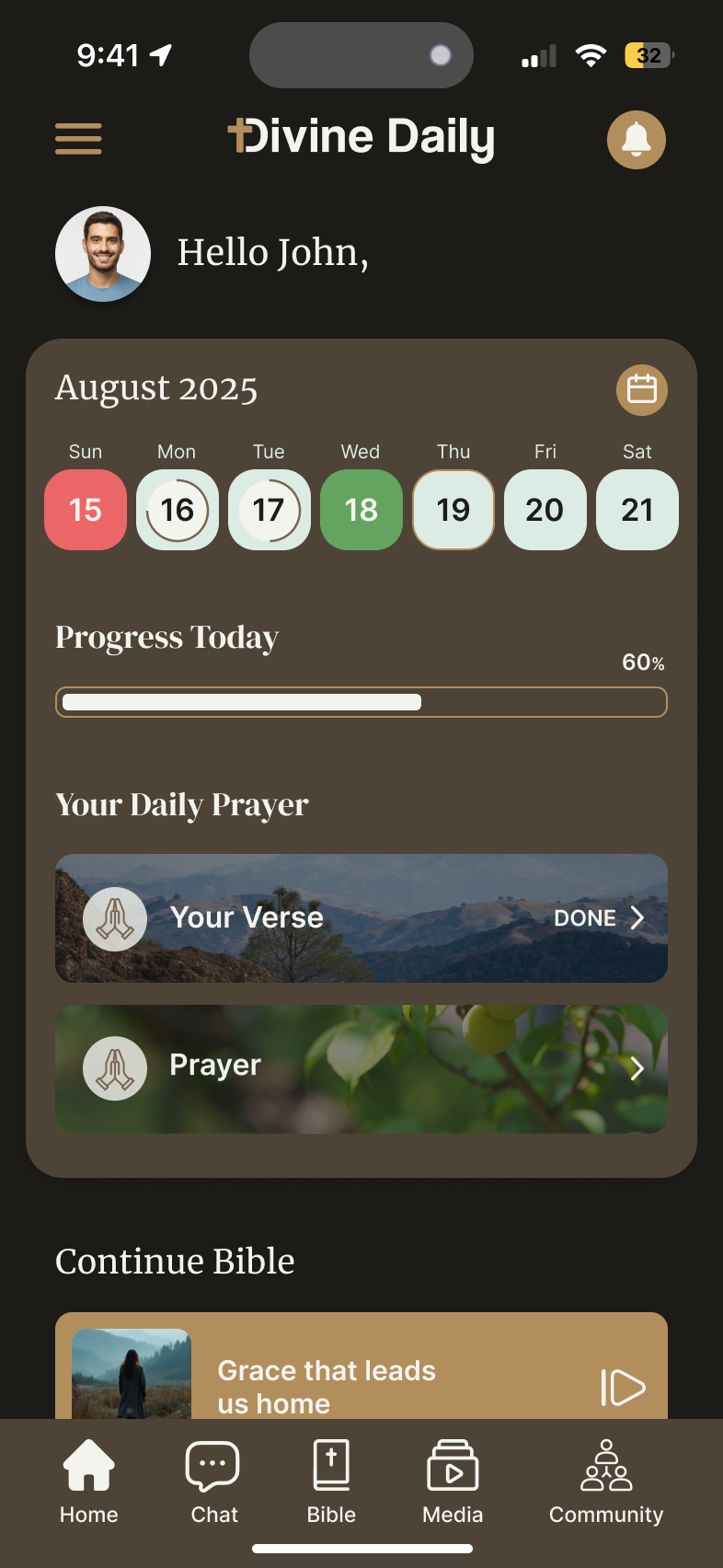Select Monday the 16th
723x1568 pixels.
[x=178, y=510]
